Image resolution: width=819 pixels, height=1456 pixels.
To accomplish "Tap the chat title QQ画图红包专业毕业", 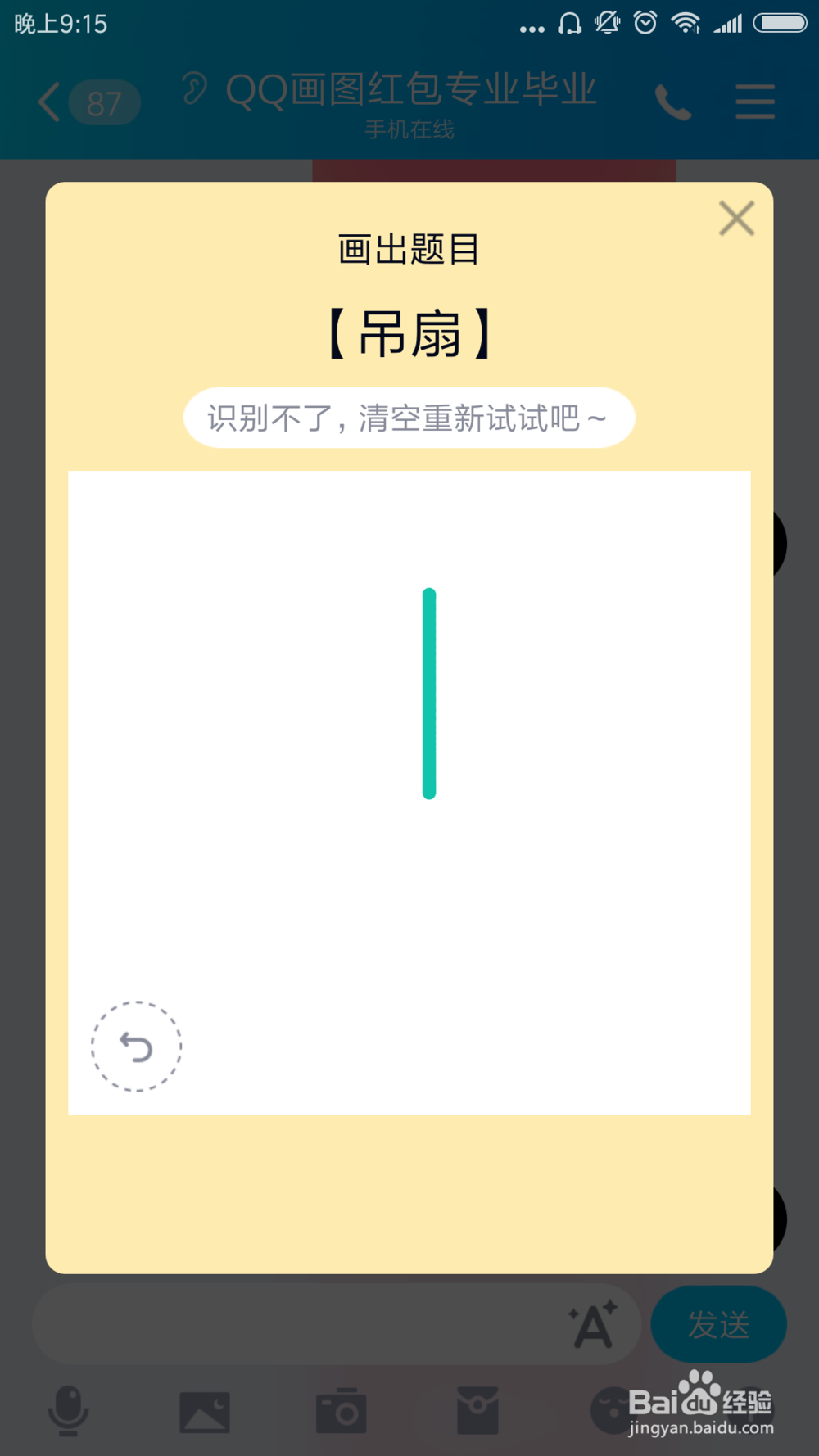I will point(409,90).
